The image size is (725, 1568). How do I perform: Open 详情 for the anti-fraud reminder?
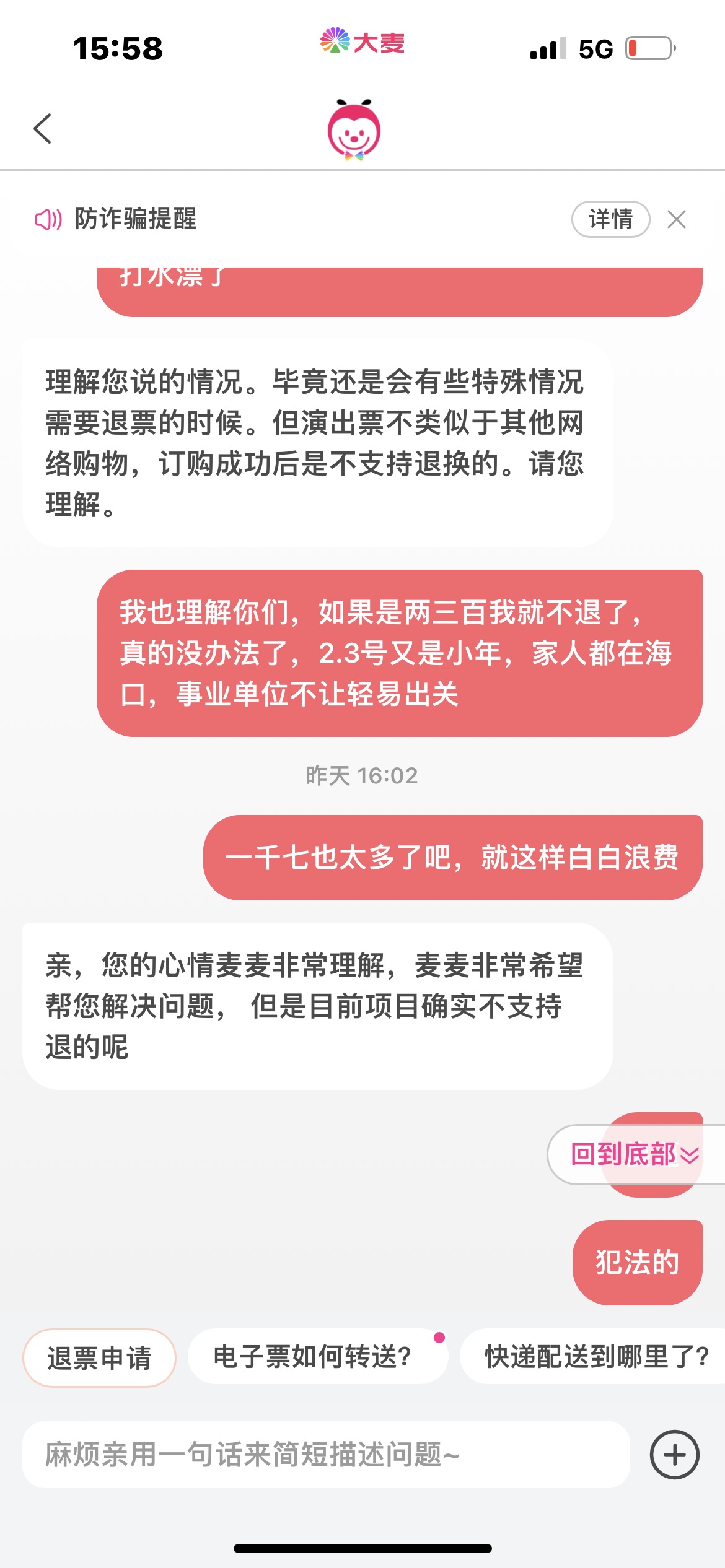[610, 219]
